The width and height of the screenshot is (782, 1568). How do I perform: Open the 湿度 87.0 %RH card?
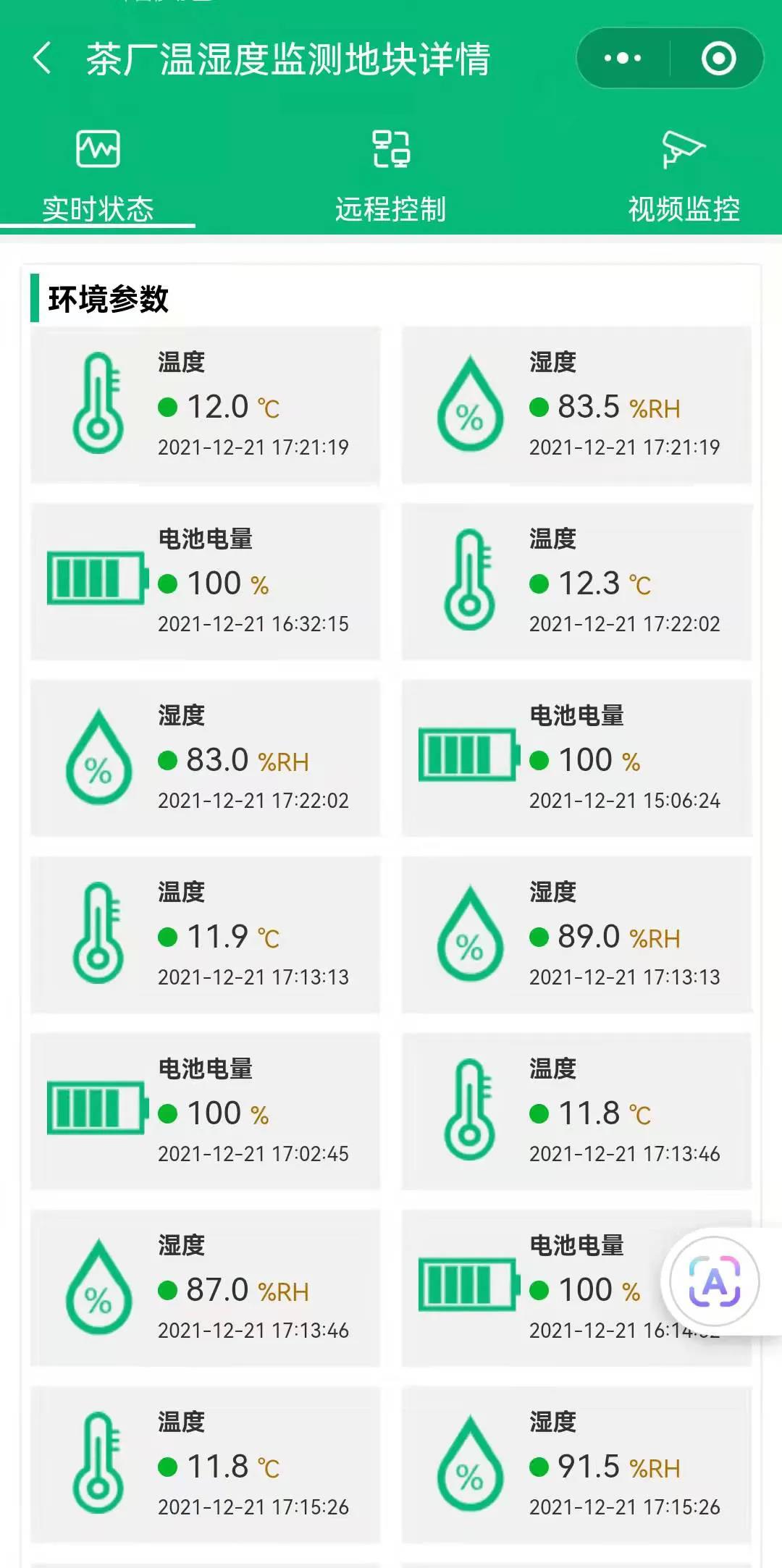coord(205,1289)
